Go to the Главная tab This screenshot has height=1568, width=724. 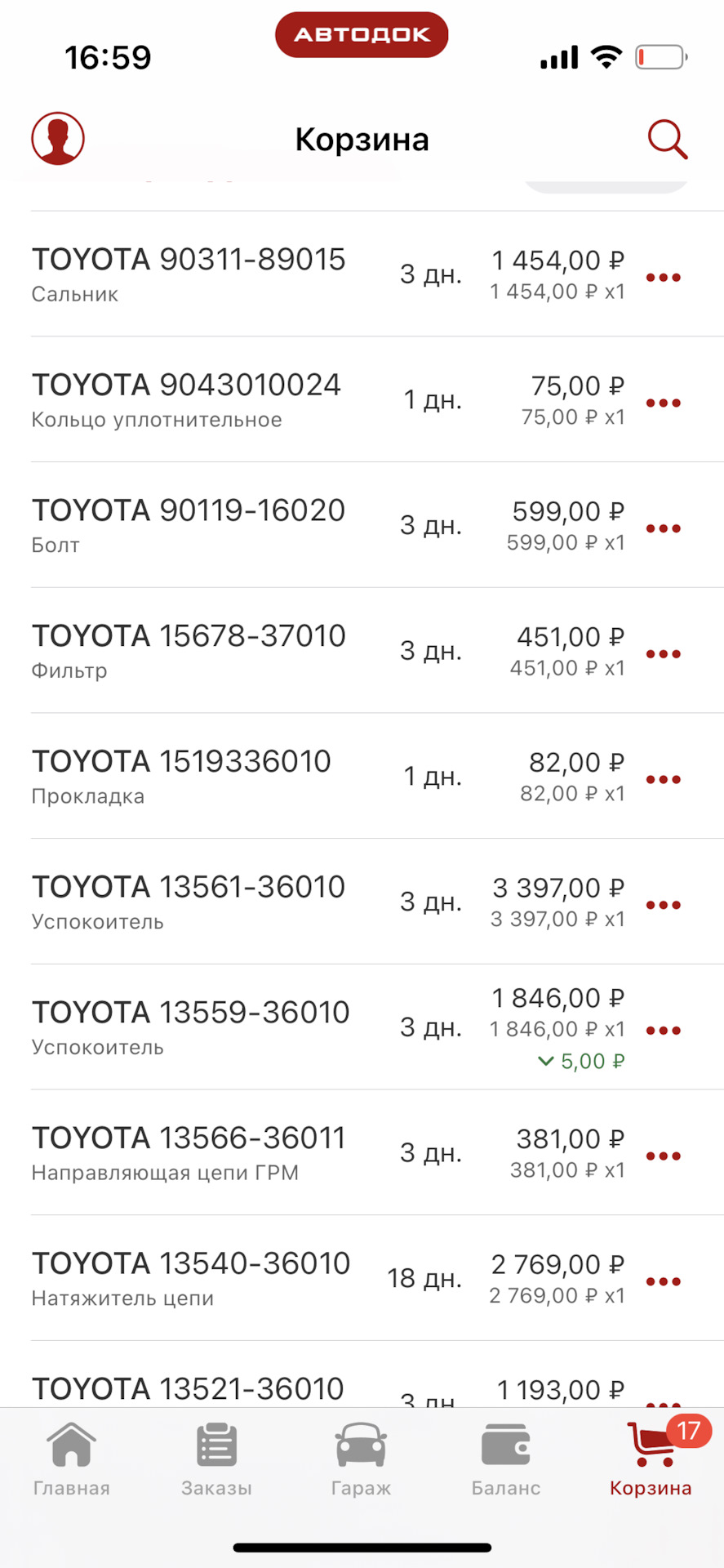72,1459
